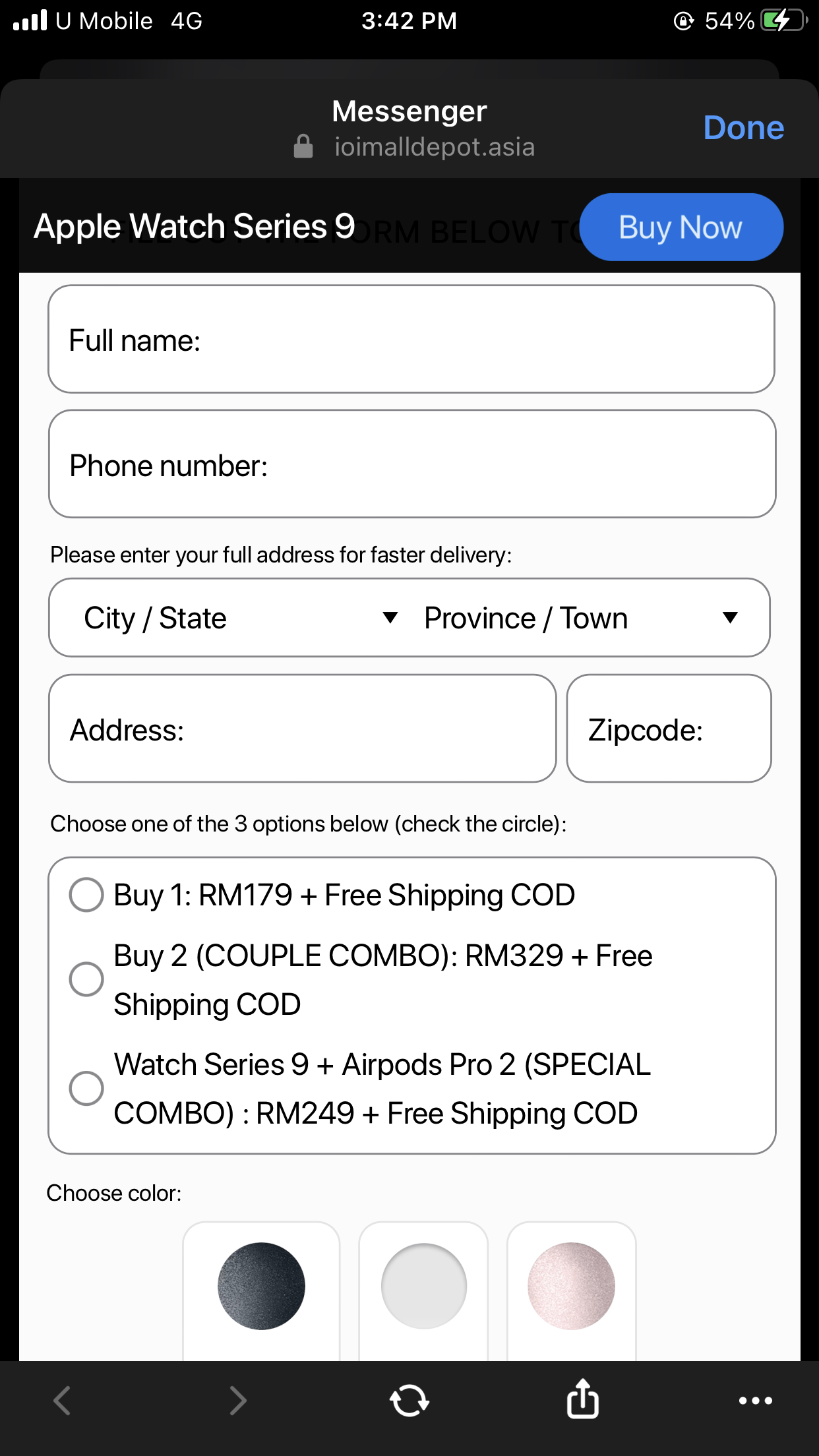Screen dimensions: 819x1456
Task: Go back to the previous page
Action: coord(62,1401)
